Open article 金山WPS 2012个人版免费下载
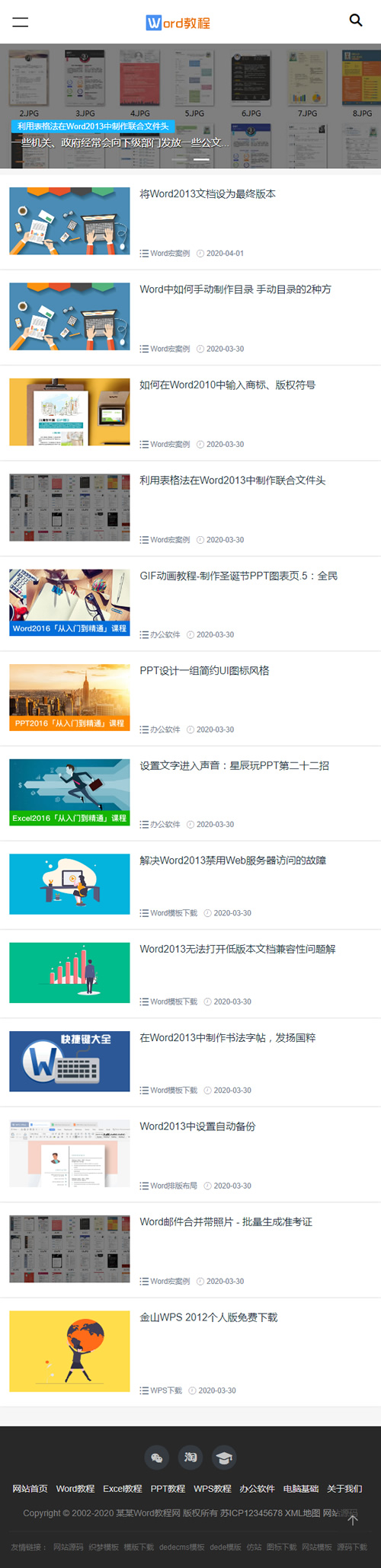 [x=208, y=1317]
